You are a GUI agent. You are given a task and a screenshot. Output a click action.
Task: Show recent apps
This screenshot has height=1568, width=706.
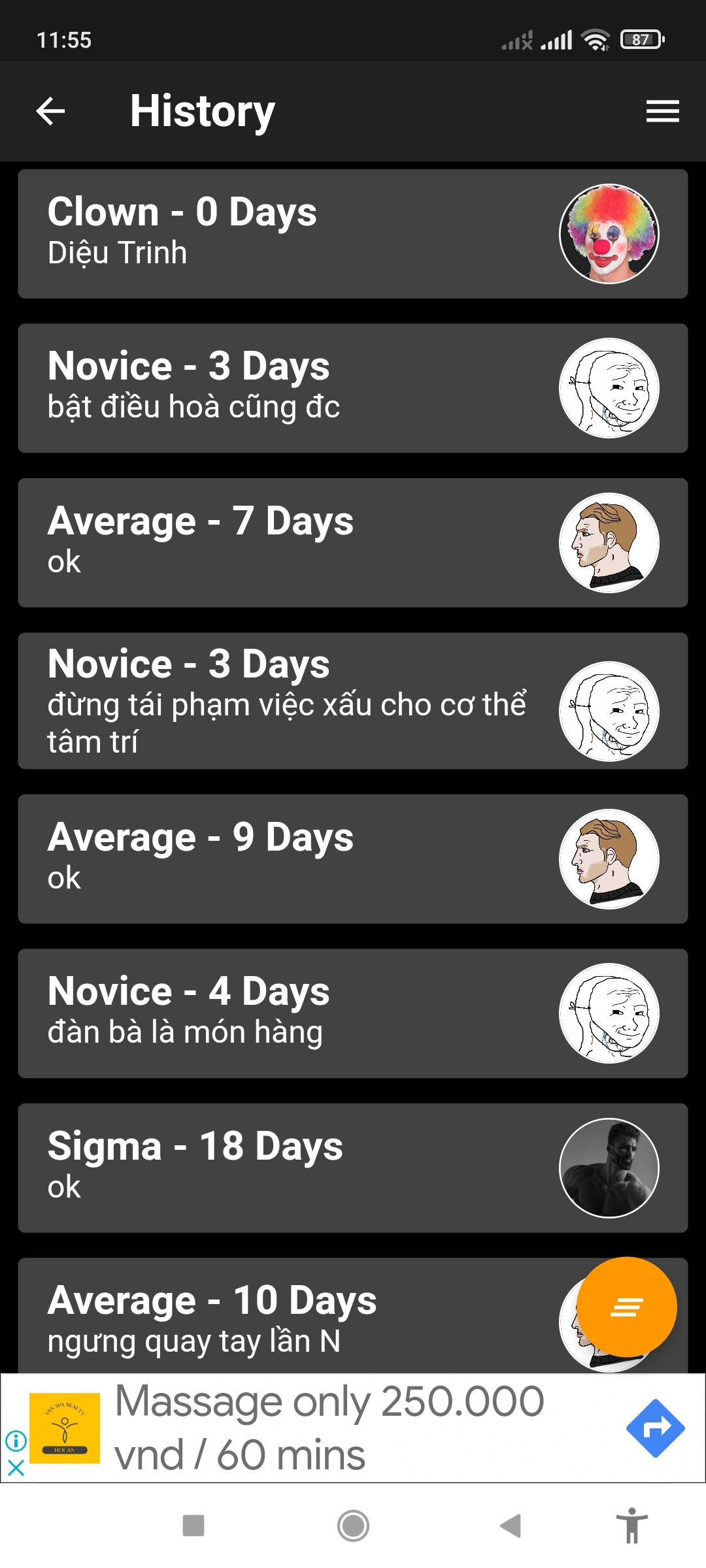(193, 1526)
